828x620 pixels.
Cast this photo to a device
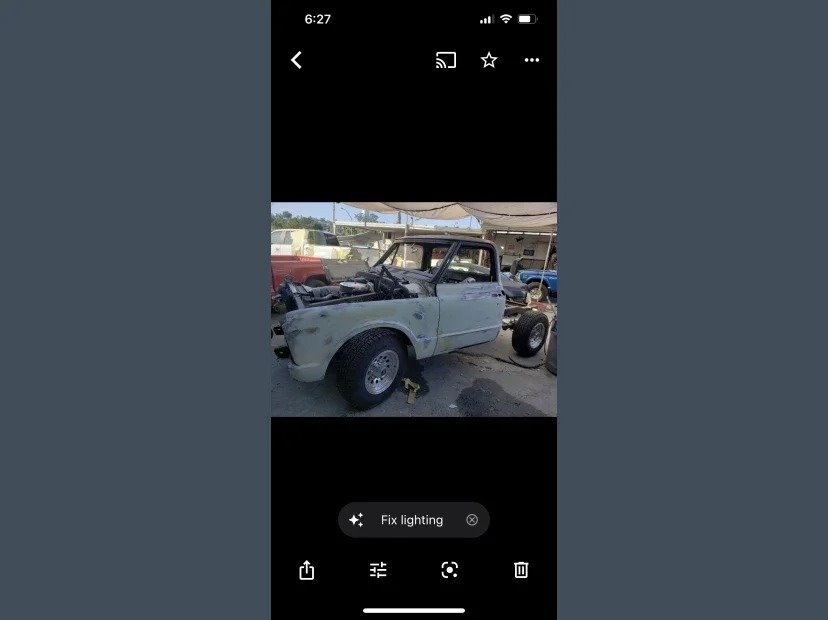[x=446, y=60]
